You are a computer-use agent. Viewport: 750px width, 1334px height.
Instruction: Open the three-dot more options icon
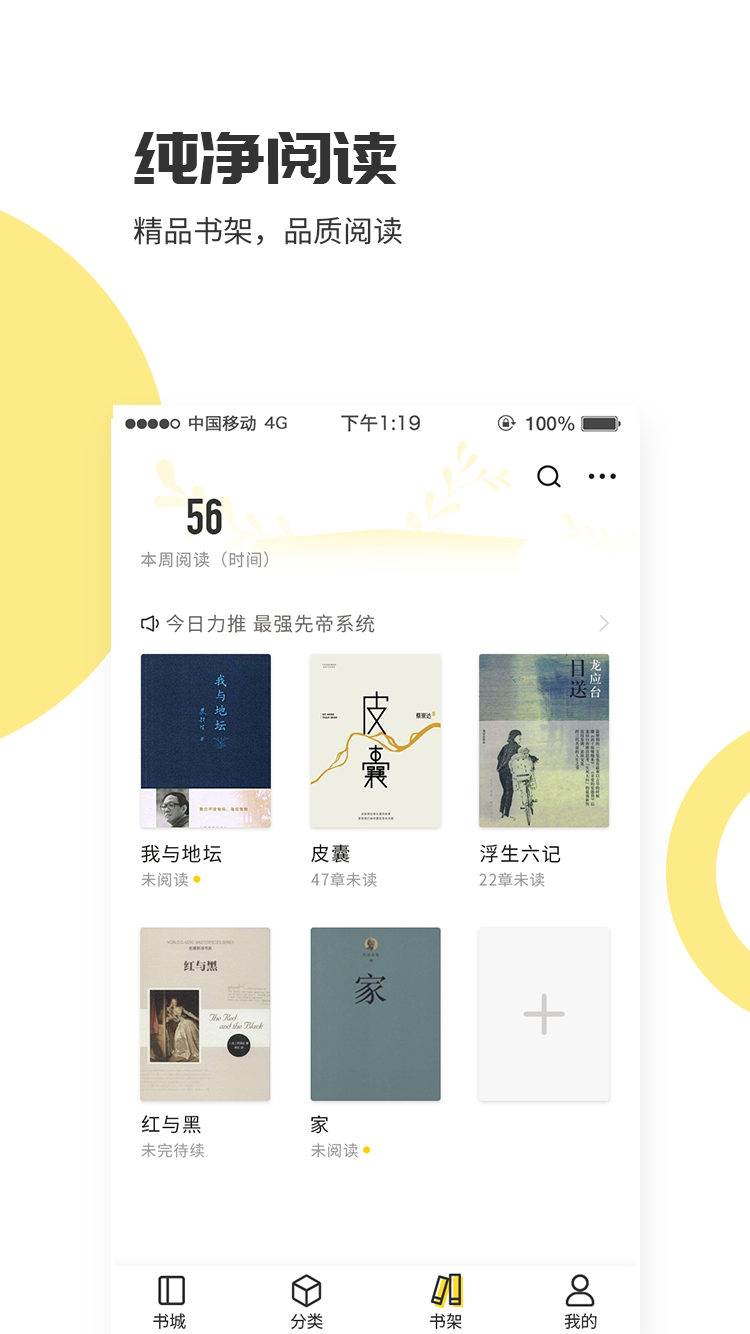[603, 478]
